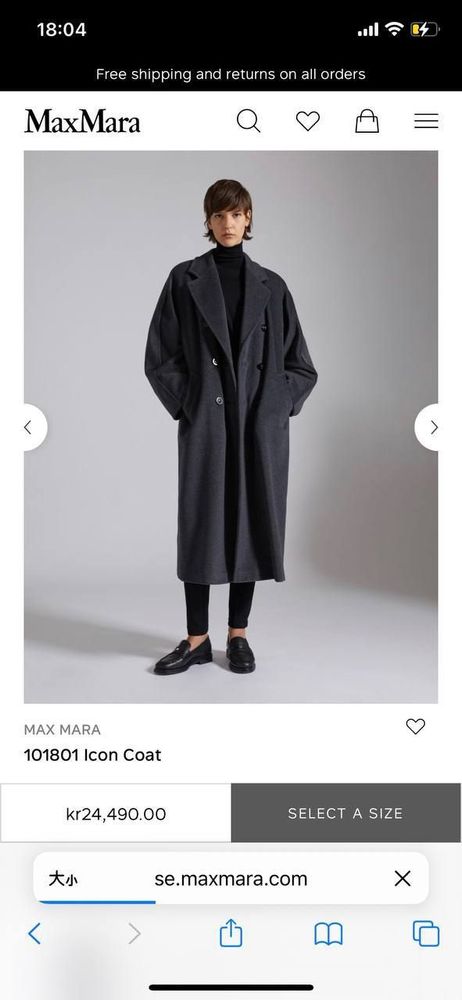Share this page
Screen dimensions: 462x1000
231,933
